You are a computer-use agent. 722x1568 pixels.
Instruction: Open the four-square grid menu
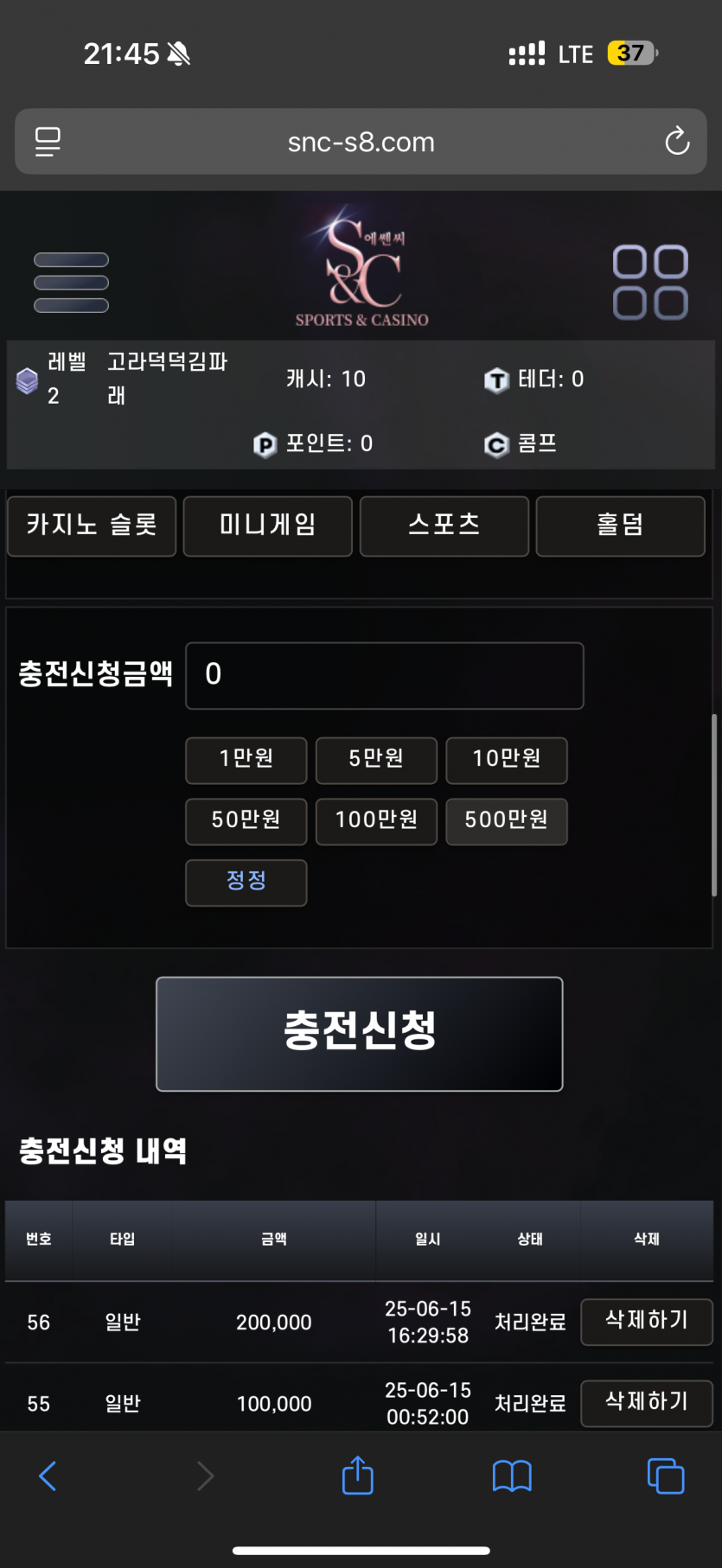click(x=650, y=283)
